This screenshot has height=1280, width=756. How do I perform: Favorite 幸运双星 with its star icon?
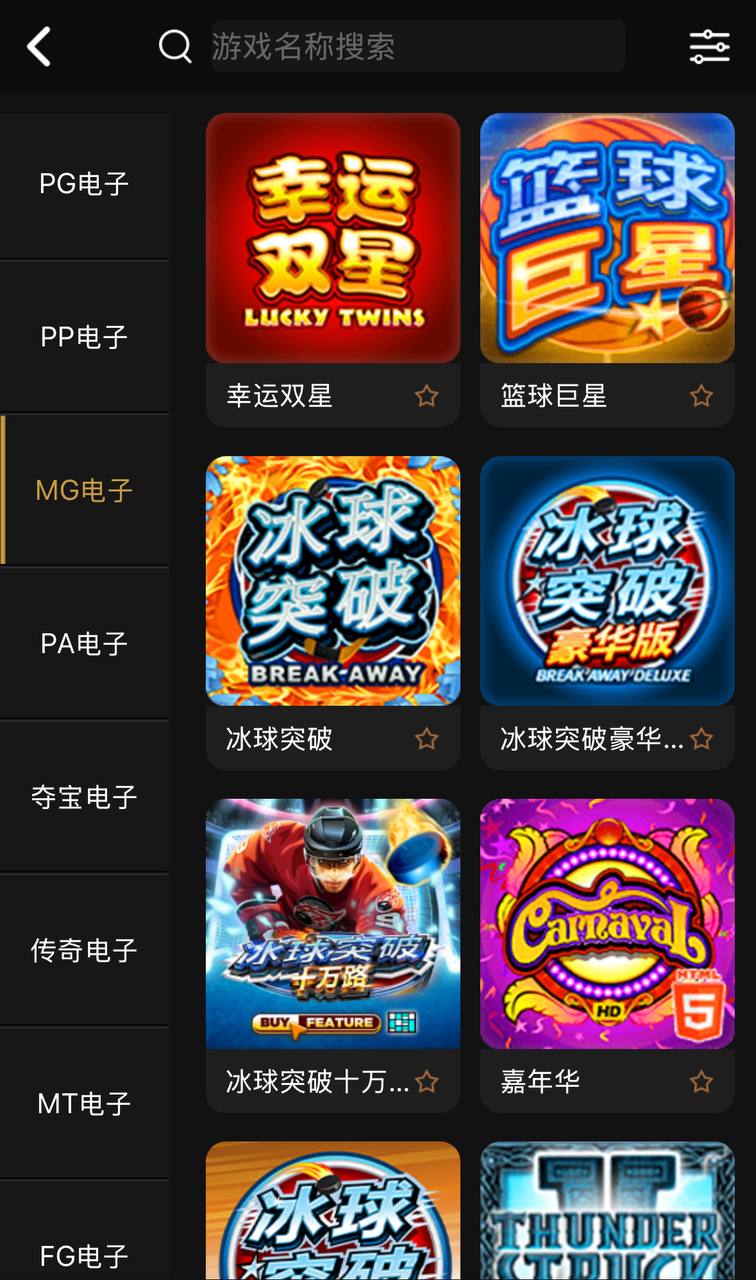(427, 396)
